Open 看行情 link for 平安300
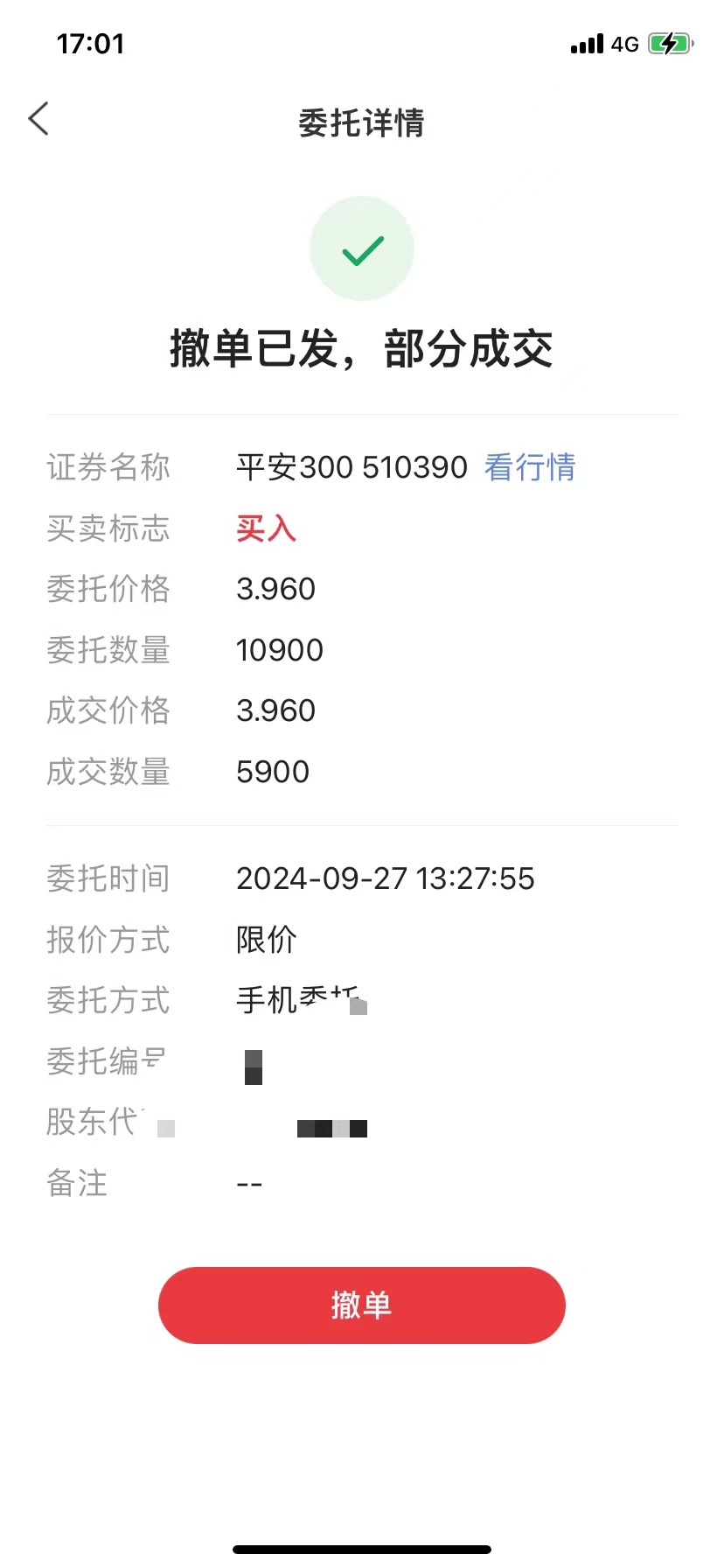This screenshot has height=1568, width=724. [x=530, y=467]
